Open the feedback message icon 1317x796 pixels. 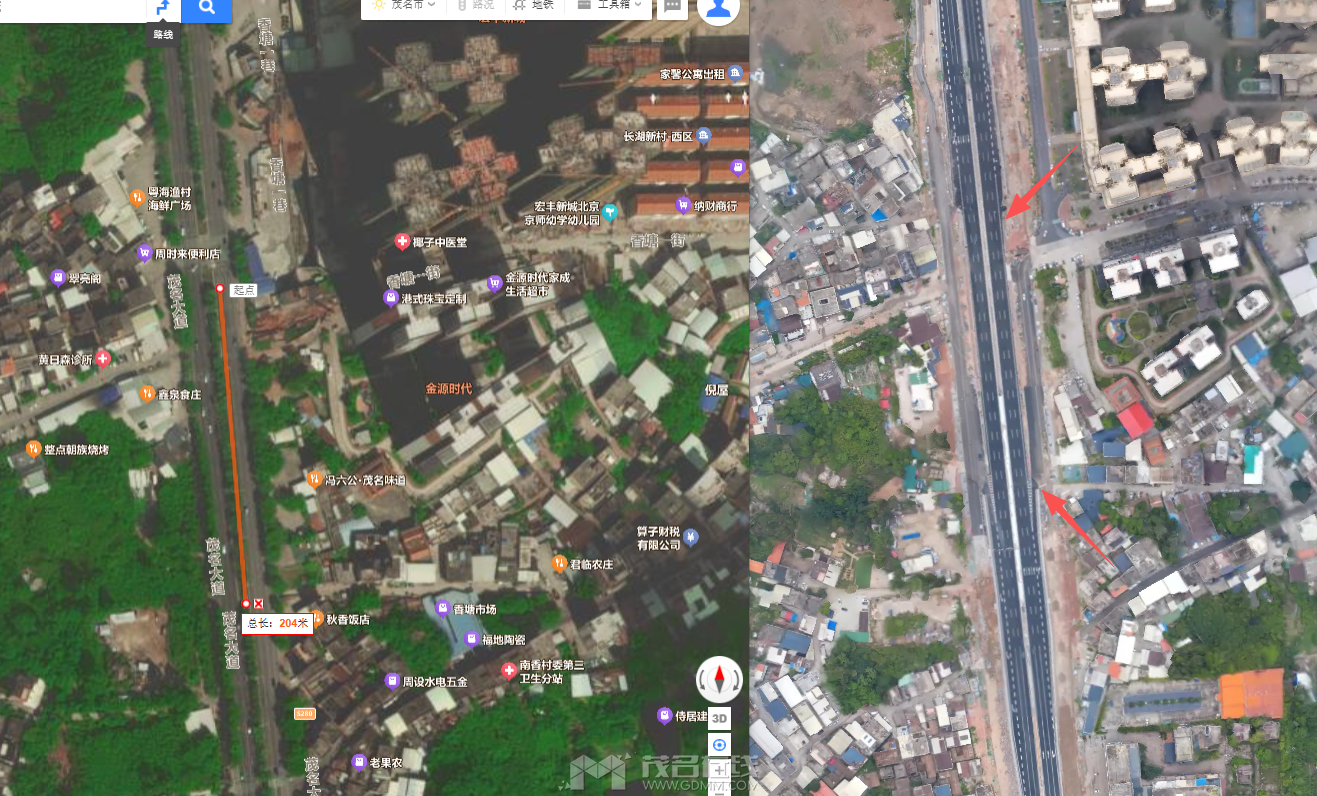[x=673, y=6]
